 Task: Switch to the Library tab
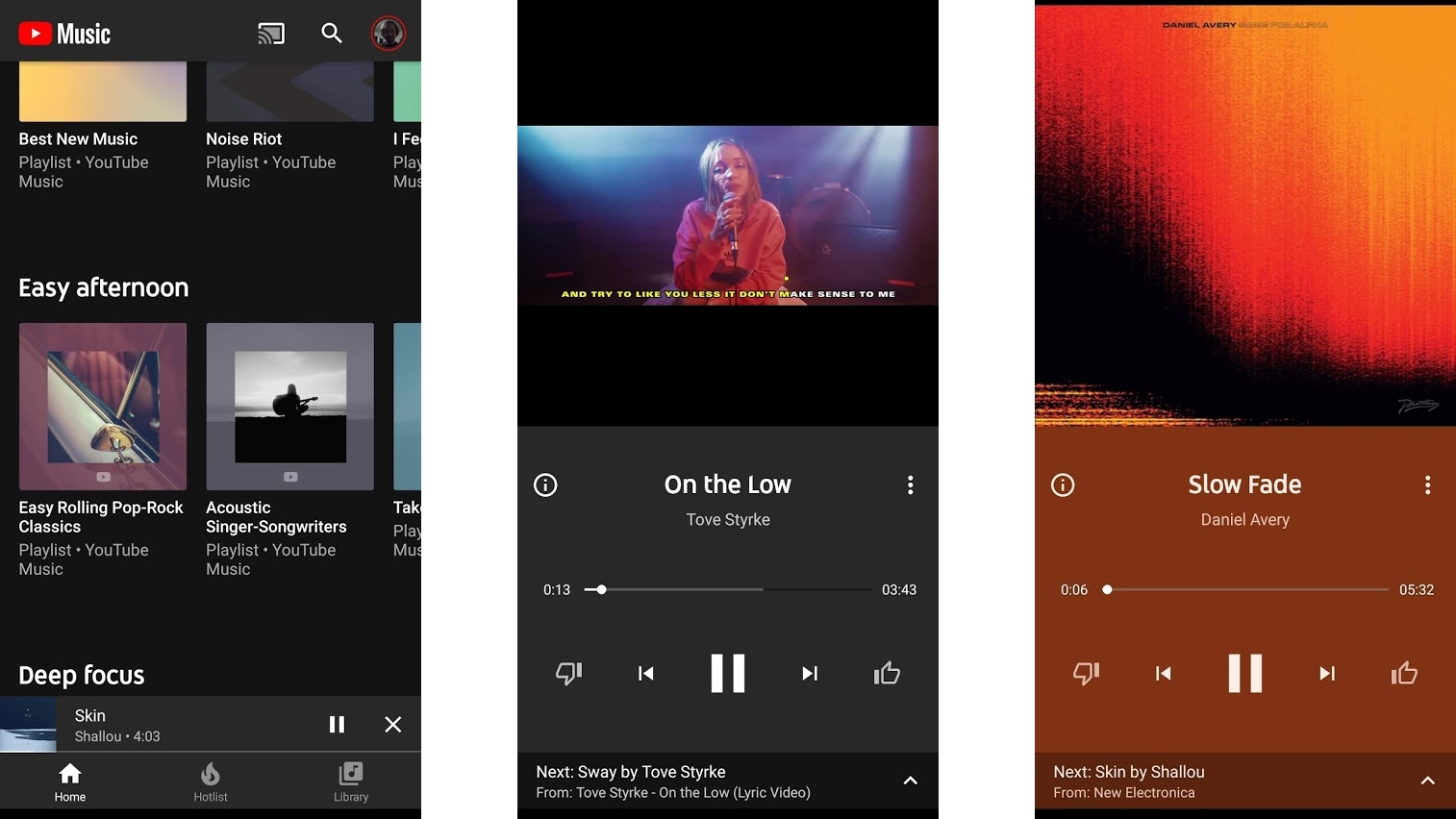click(x=351, y=782)
